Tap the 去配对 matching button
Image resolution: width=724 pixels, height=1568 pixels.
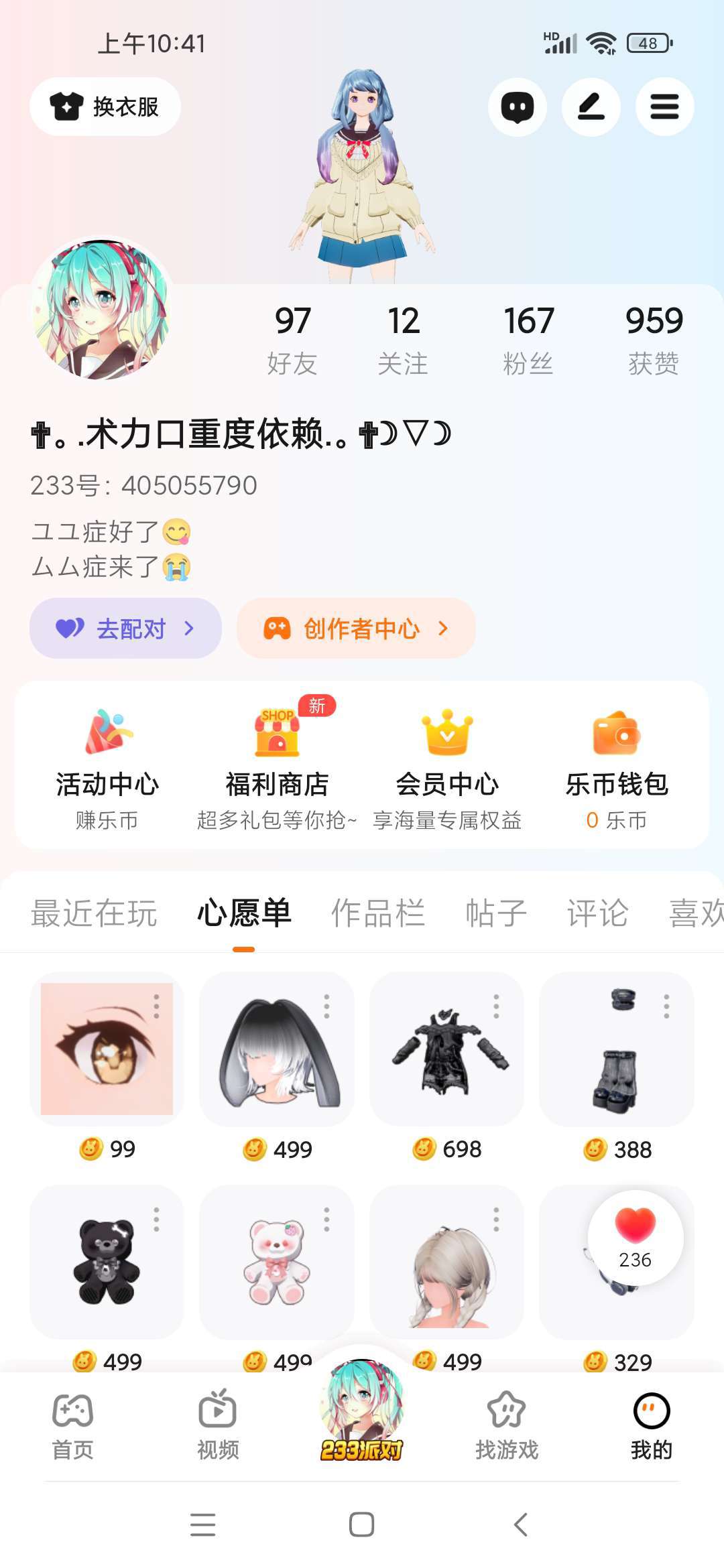(125, 629)
